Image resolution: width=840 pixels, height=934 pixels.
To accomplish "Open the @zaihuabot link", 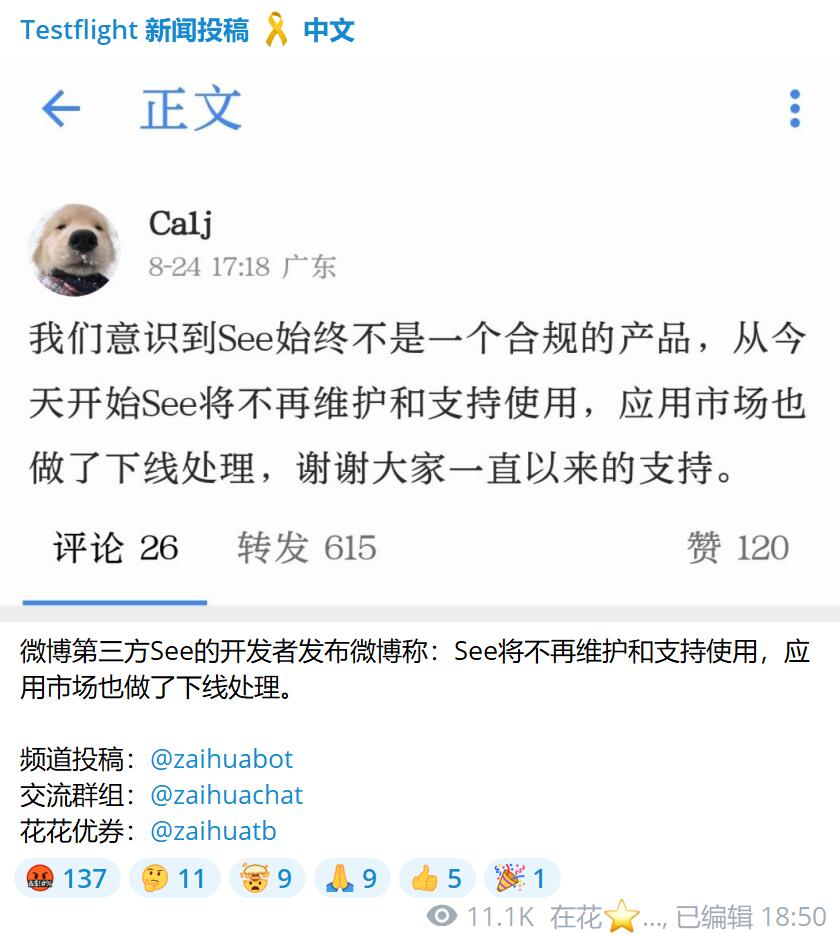I will [x=221, y=759].
